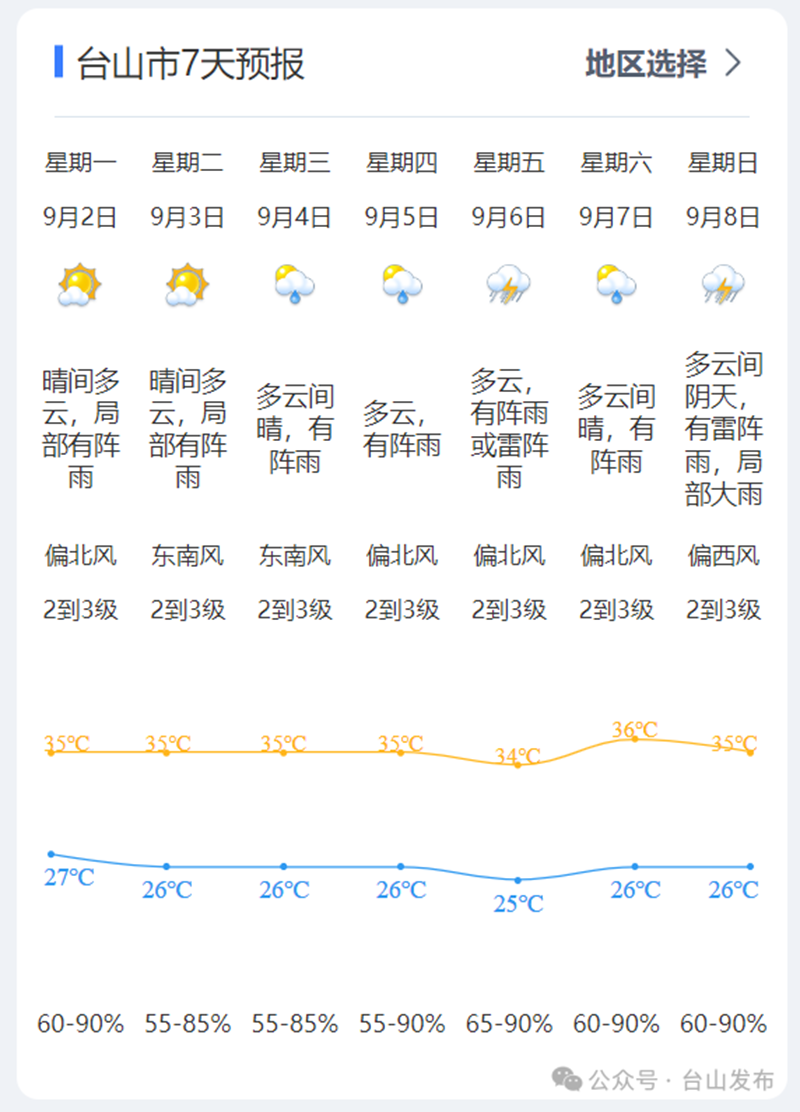800x1112 pixels.
Task: Click the 25℃ point on low temperature curve
Action: [x=518, y=882]
